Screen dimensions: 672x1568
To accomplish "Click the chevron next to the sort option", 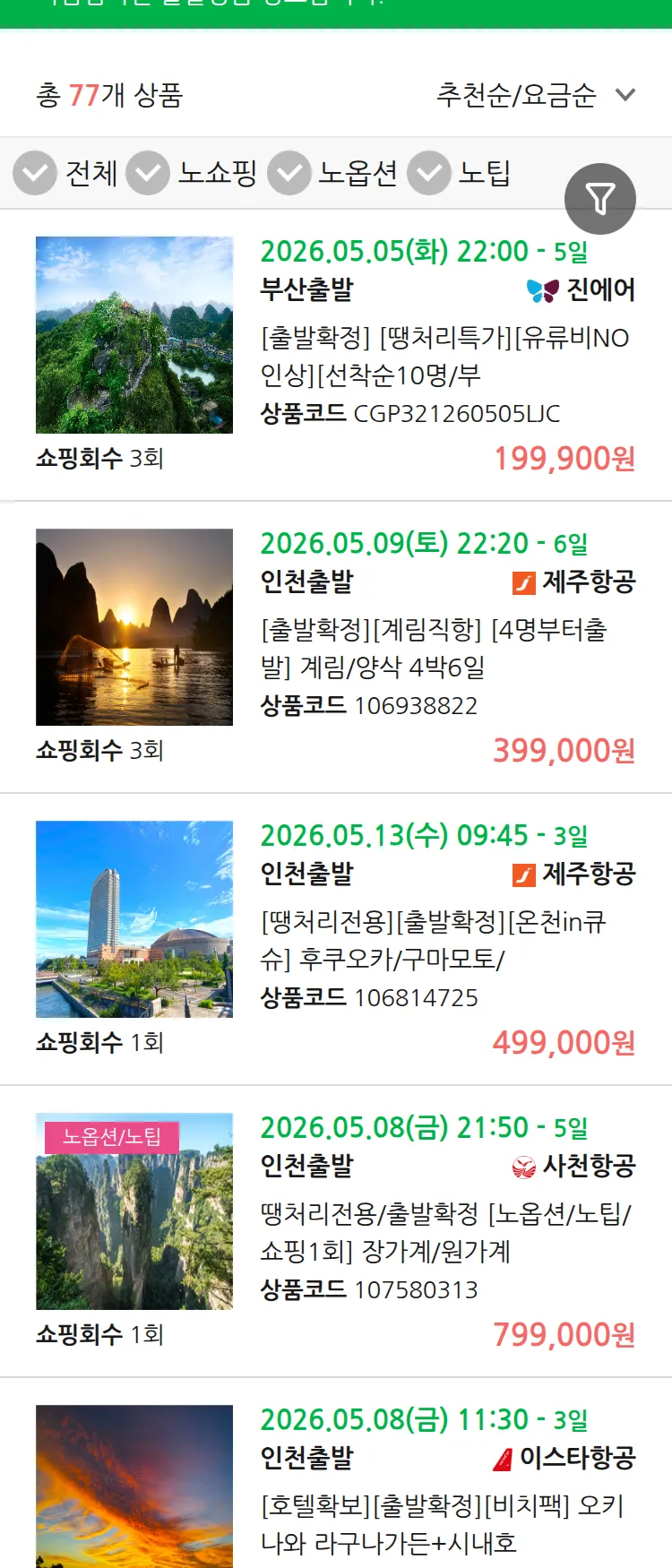I will pos(625,94).
